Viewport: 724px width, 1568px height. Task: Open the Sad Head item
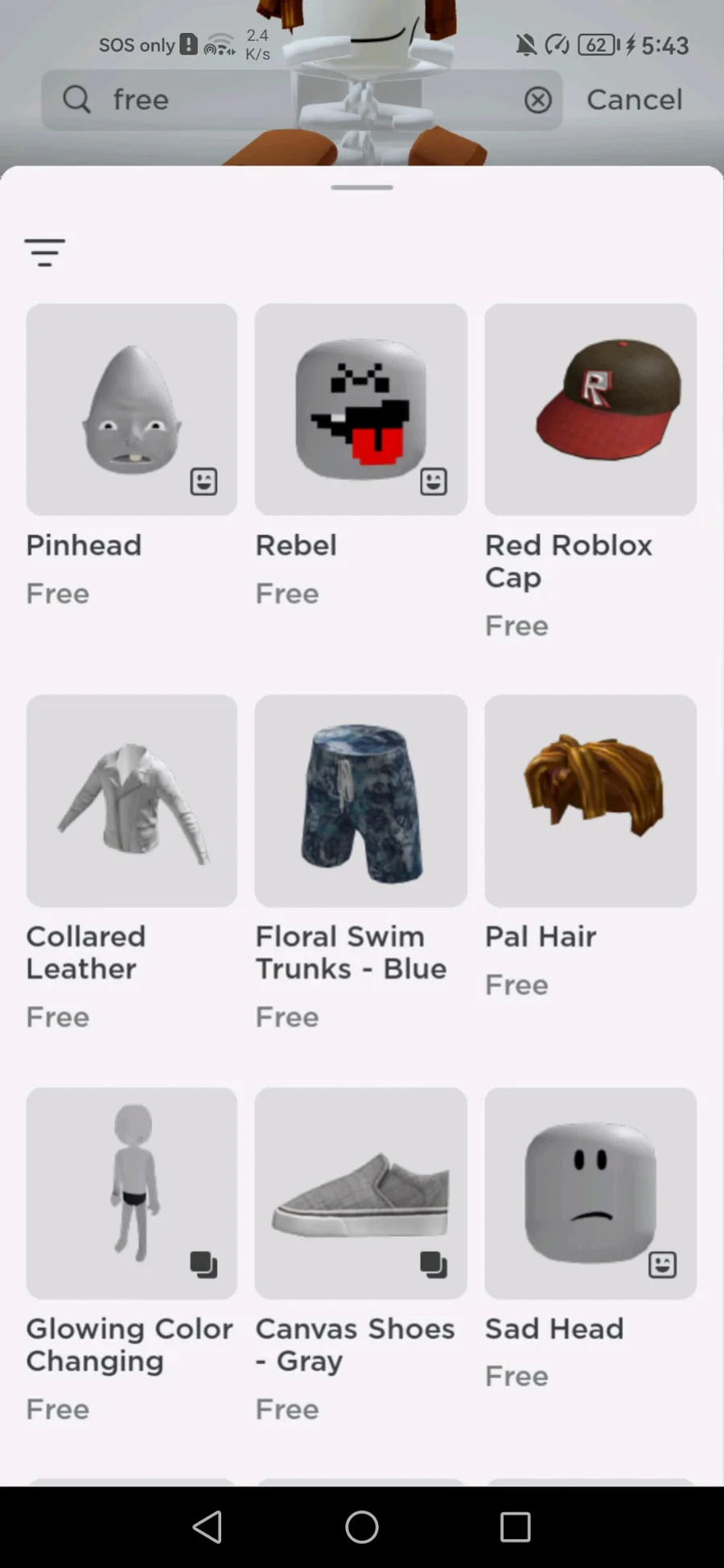click(590, 1193)
